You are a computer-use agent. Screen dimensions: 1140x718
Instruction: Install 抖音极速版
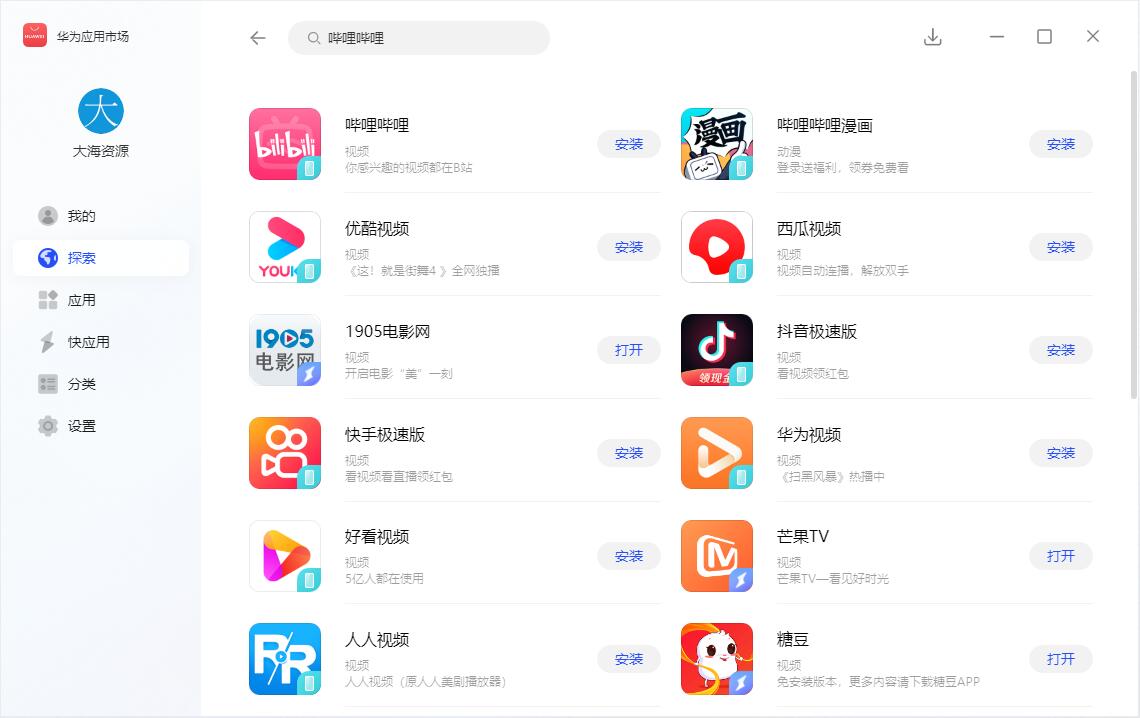point(1060,350)
